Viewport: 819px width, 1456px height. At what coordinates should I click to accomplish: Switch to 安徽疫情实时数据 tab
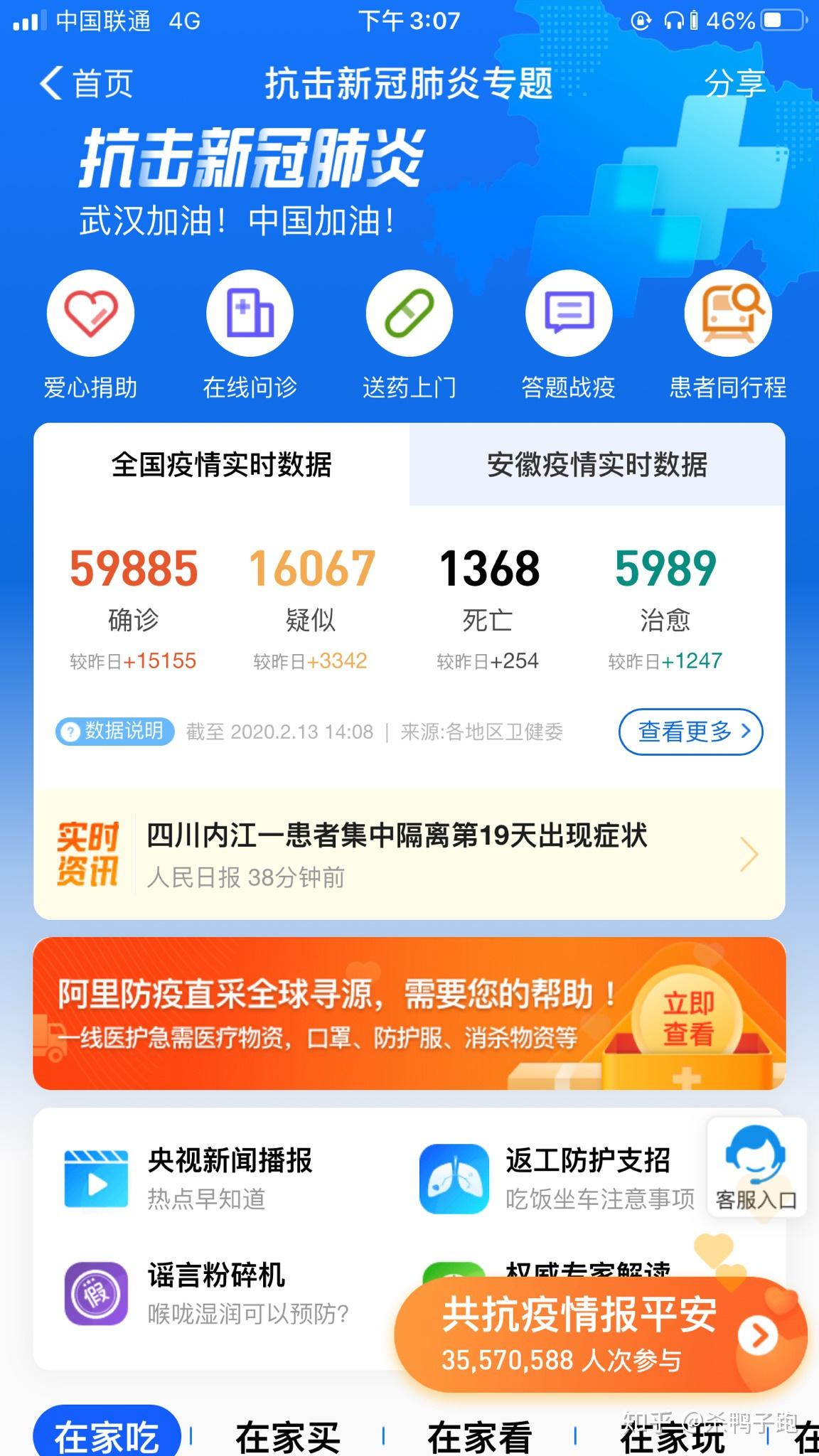(x=596, y=465)
